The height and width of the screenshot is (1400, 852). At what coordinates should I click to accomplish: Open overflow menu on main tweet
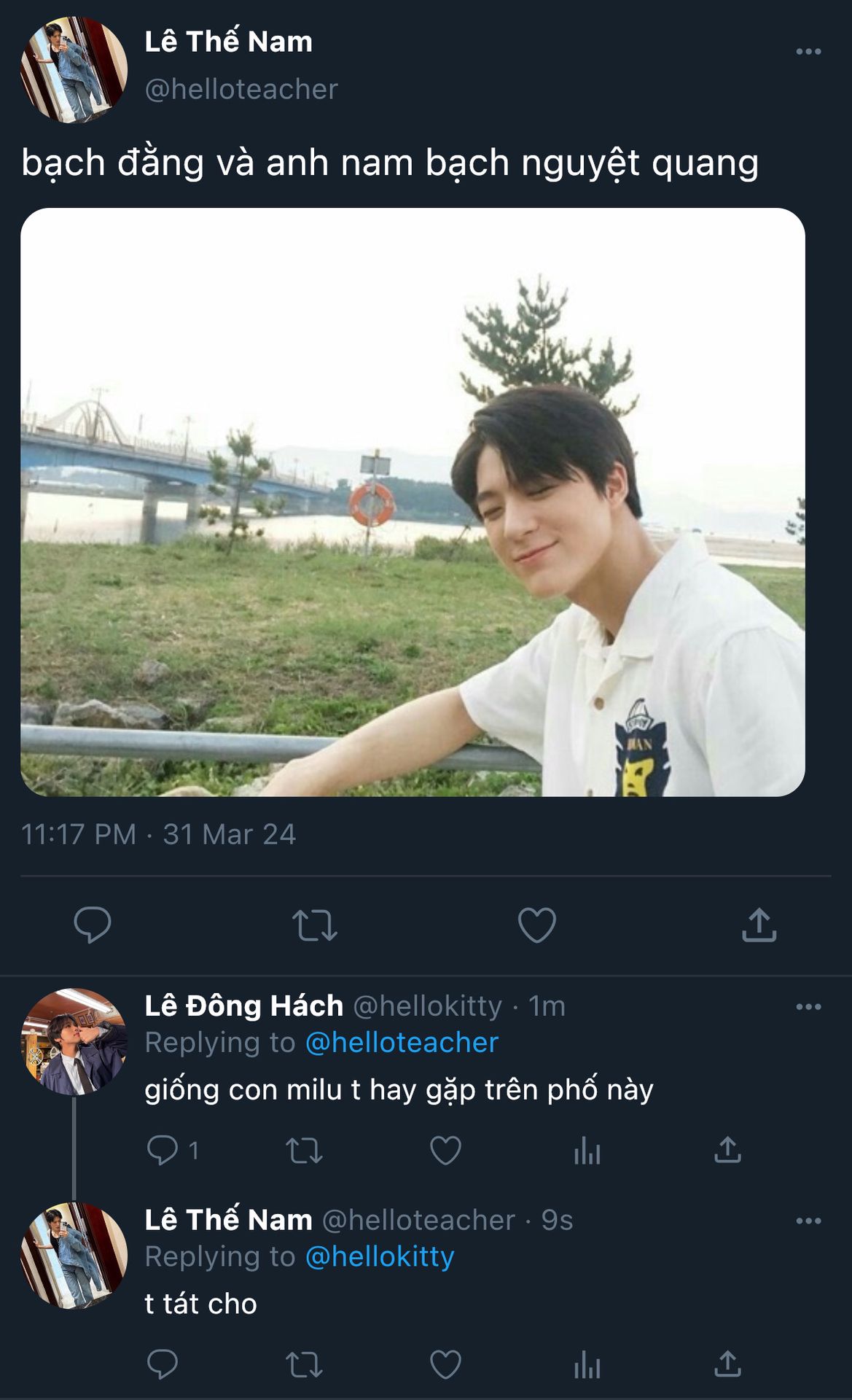808,52
